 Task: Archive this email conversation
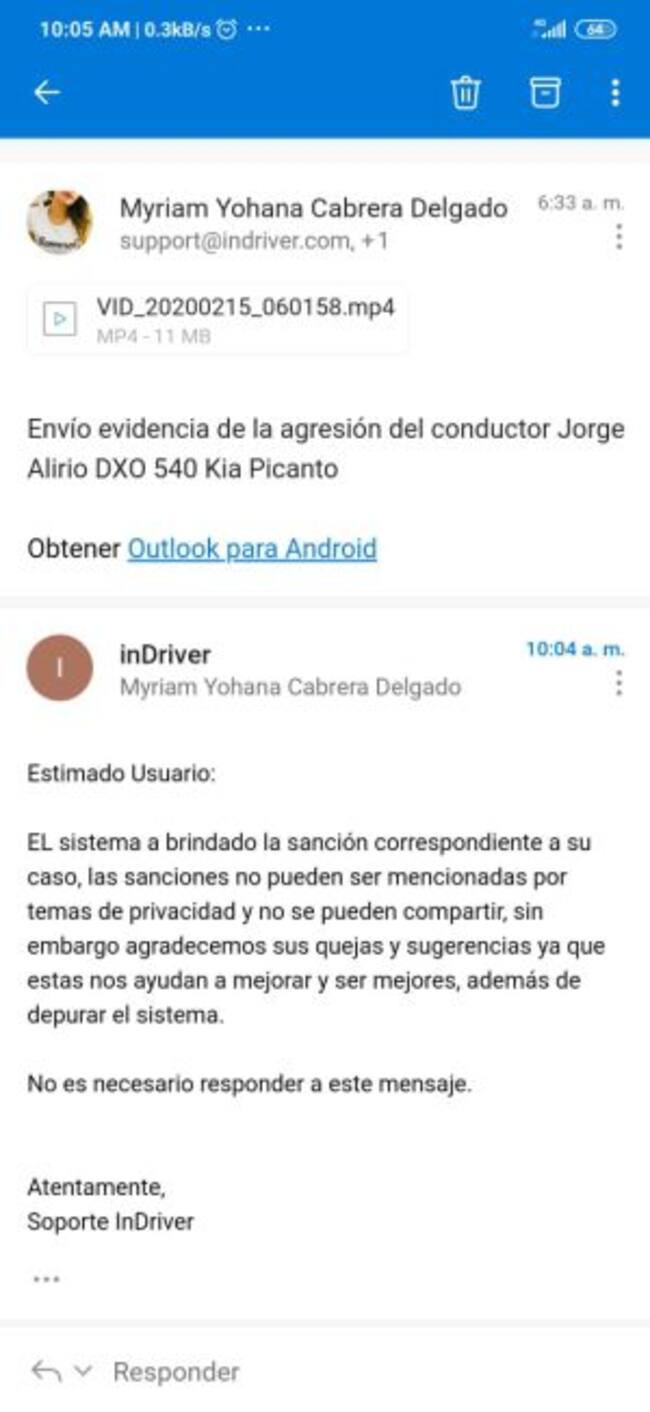pos(544,93)
